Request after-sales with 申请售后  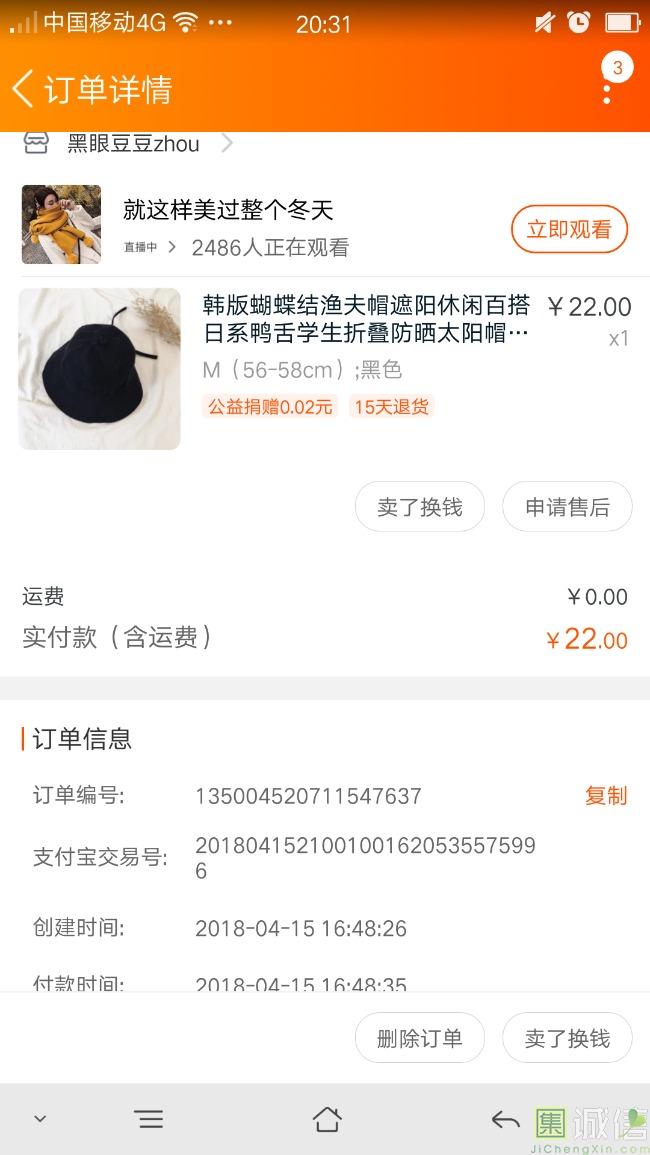567,507
